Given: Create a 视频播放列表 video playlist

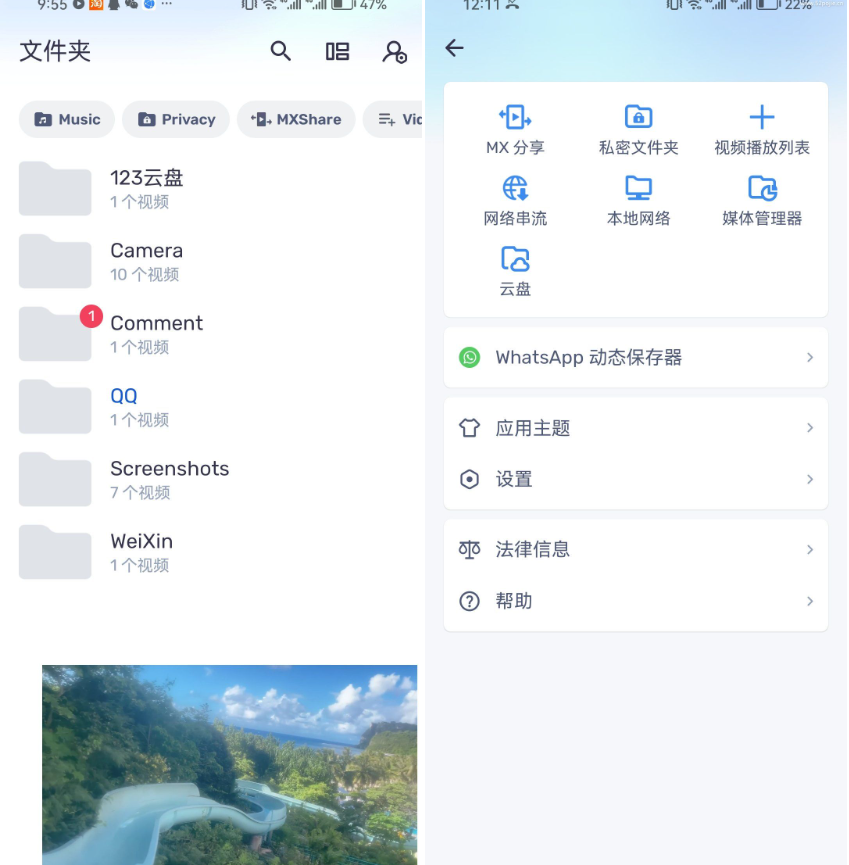Looking at the screenshot, I should pos(762,125).
